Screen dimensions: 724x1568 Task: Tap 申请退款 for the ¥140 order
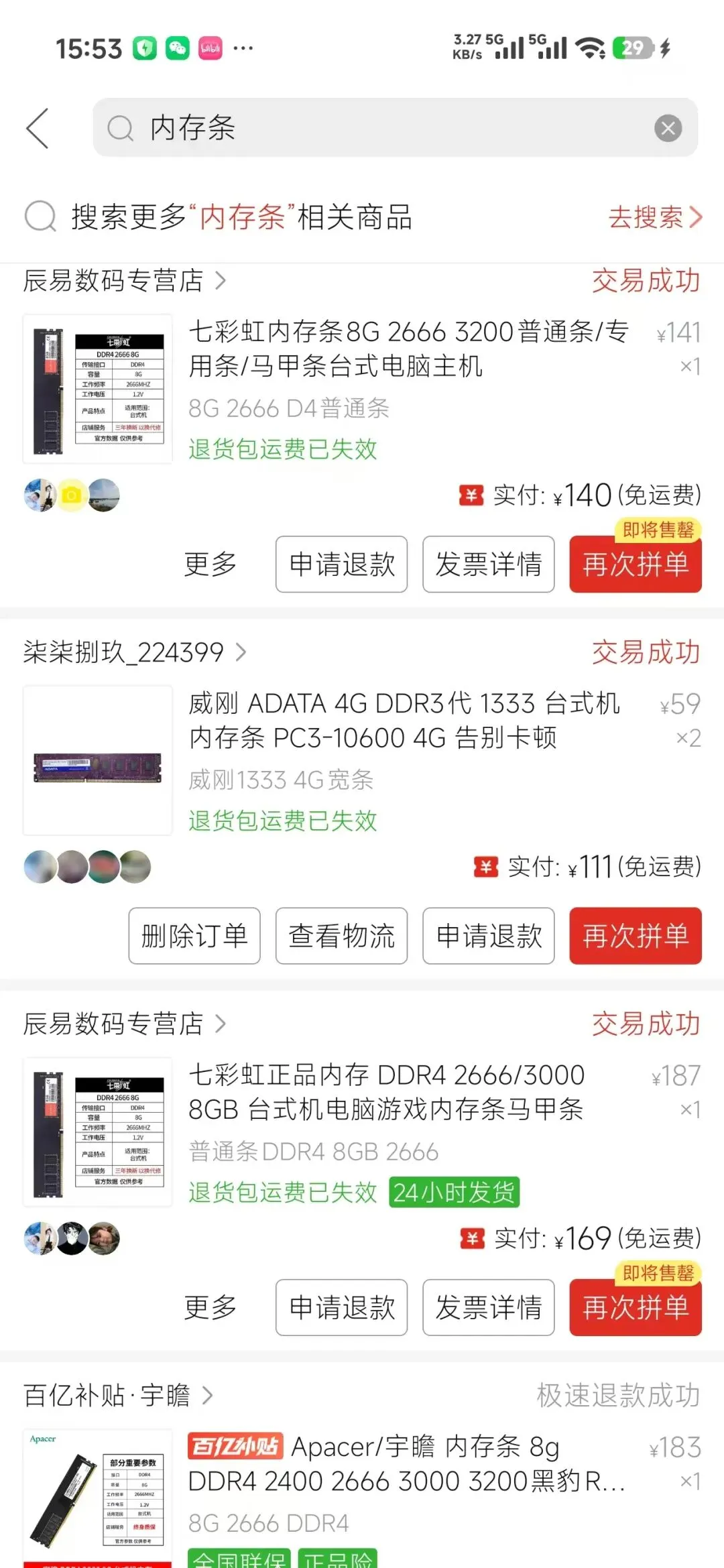(341, 564)
